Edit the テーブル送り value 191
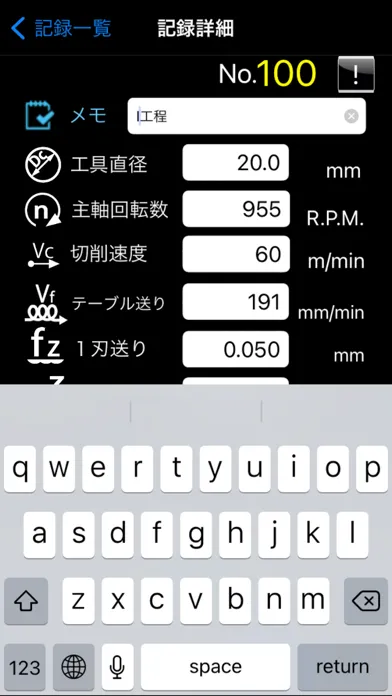392x696 pixels. click(236, 302)
